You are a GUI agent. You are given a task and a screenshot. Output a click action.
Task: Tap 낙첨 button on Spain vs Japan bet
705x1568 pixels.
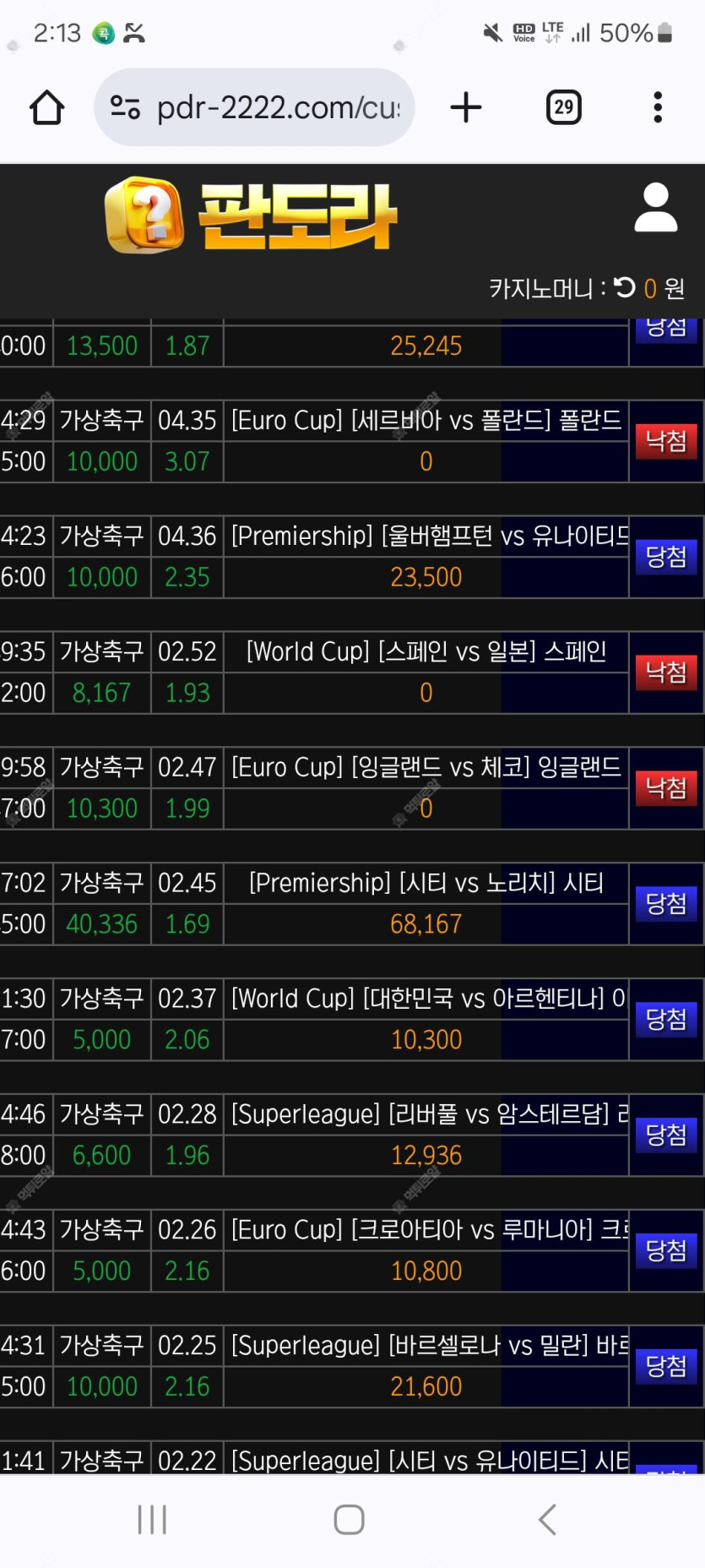(x=666, y=672)
